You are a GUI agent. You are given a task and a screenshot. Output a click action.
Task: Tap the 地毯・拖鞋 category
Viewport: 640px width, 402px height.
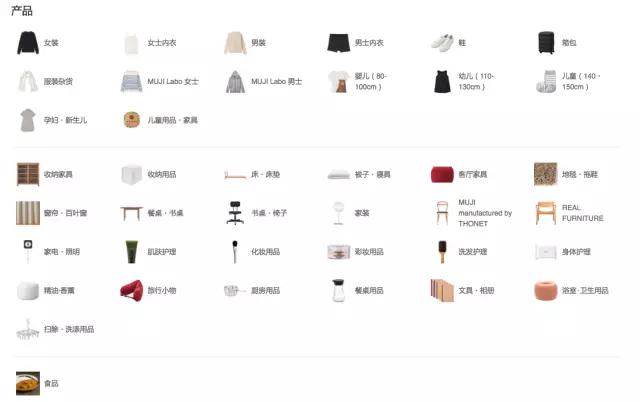579,174
